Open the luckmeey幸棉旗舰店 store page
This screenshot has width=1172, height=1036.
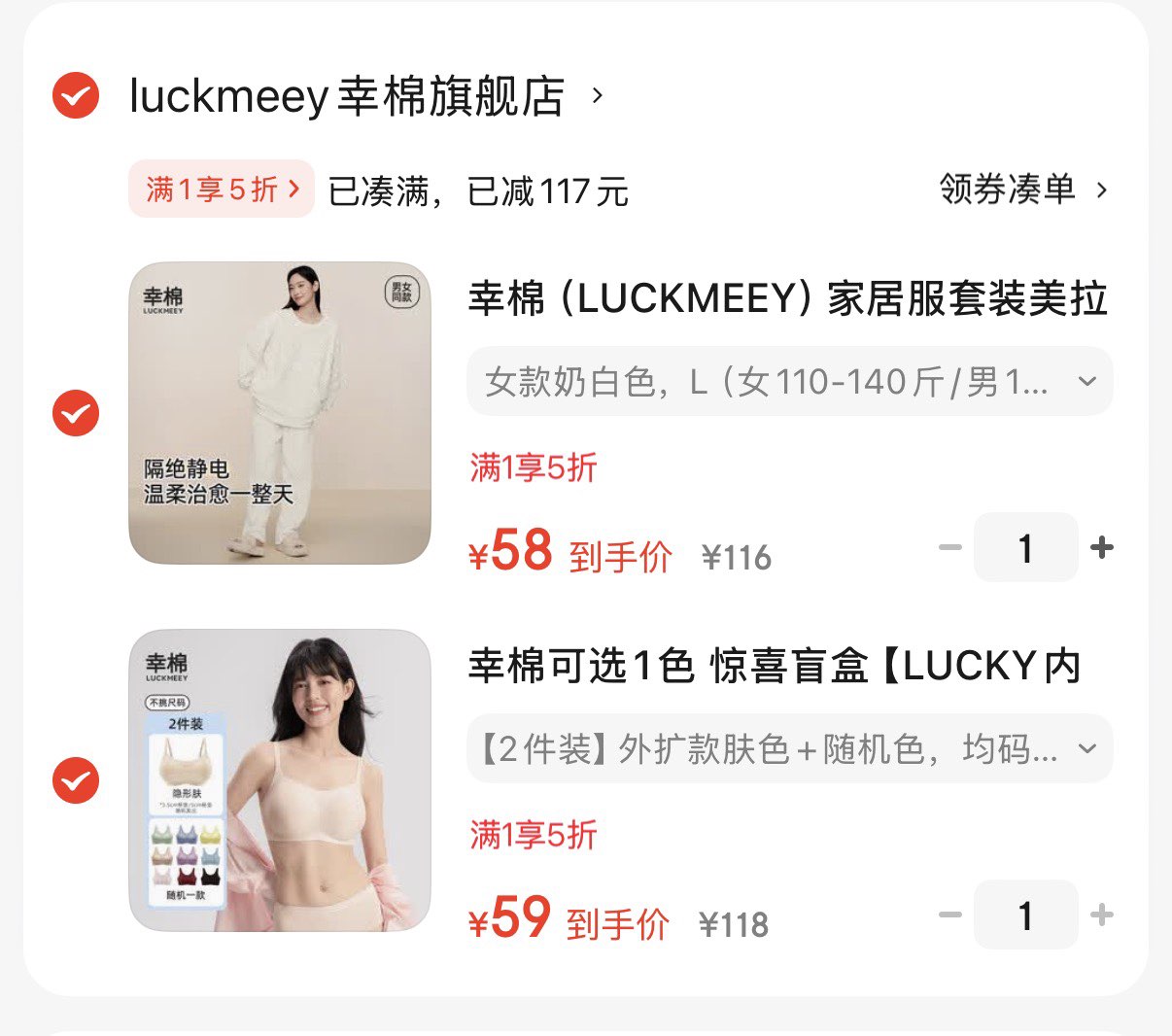347,95
